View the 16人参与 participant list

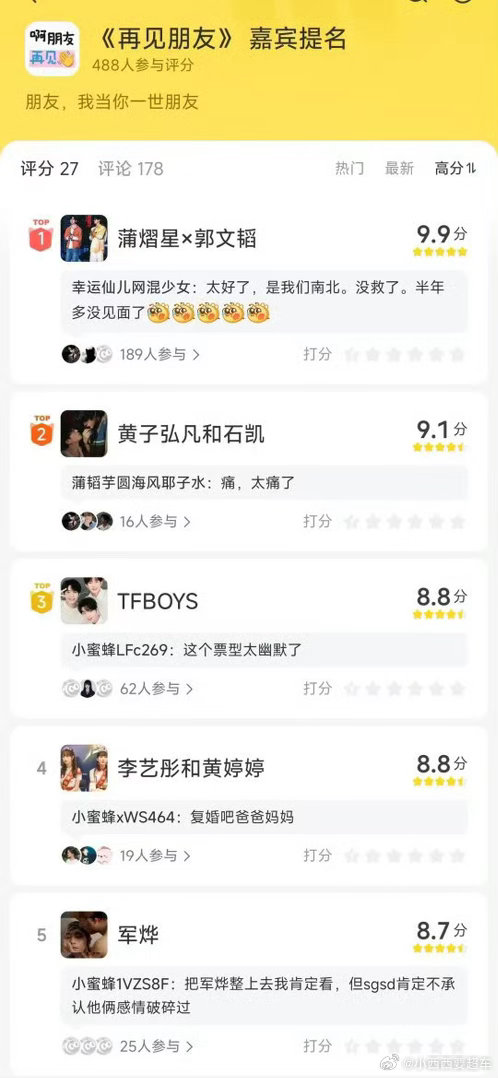(x=155, y=521)
